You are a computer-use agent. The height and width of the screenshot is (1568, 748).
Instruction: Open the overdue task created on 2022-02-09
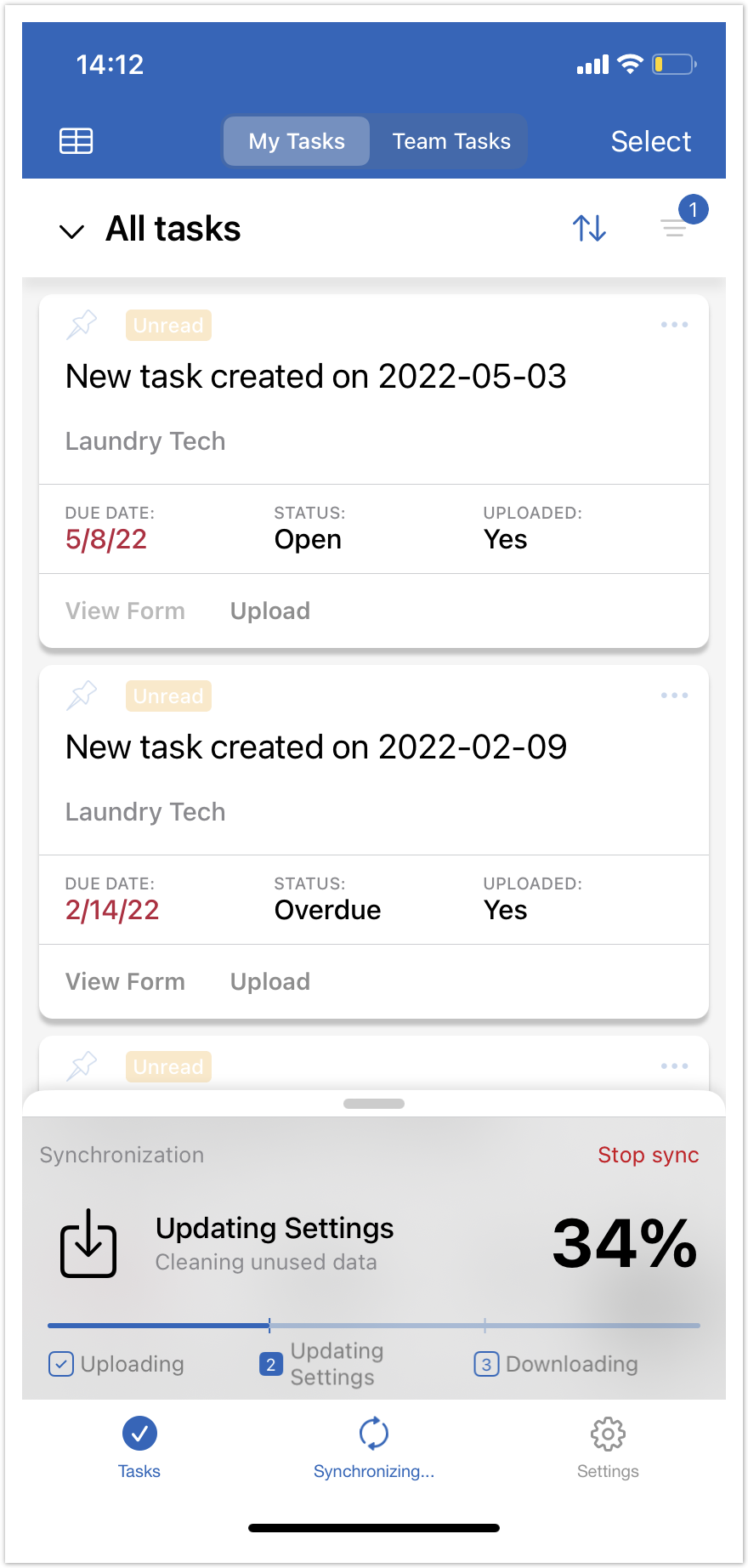[x=315, y=747]
